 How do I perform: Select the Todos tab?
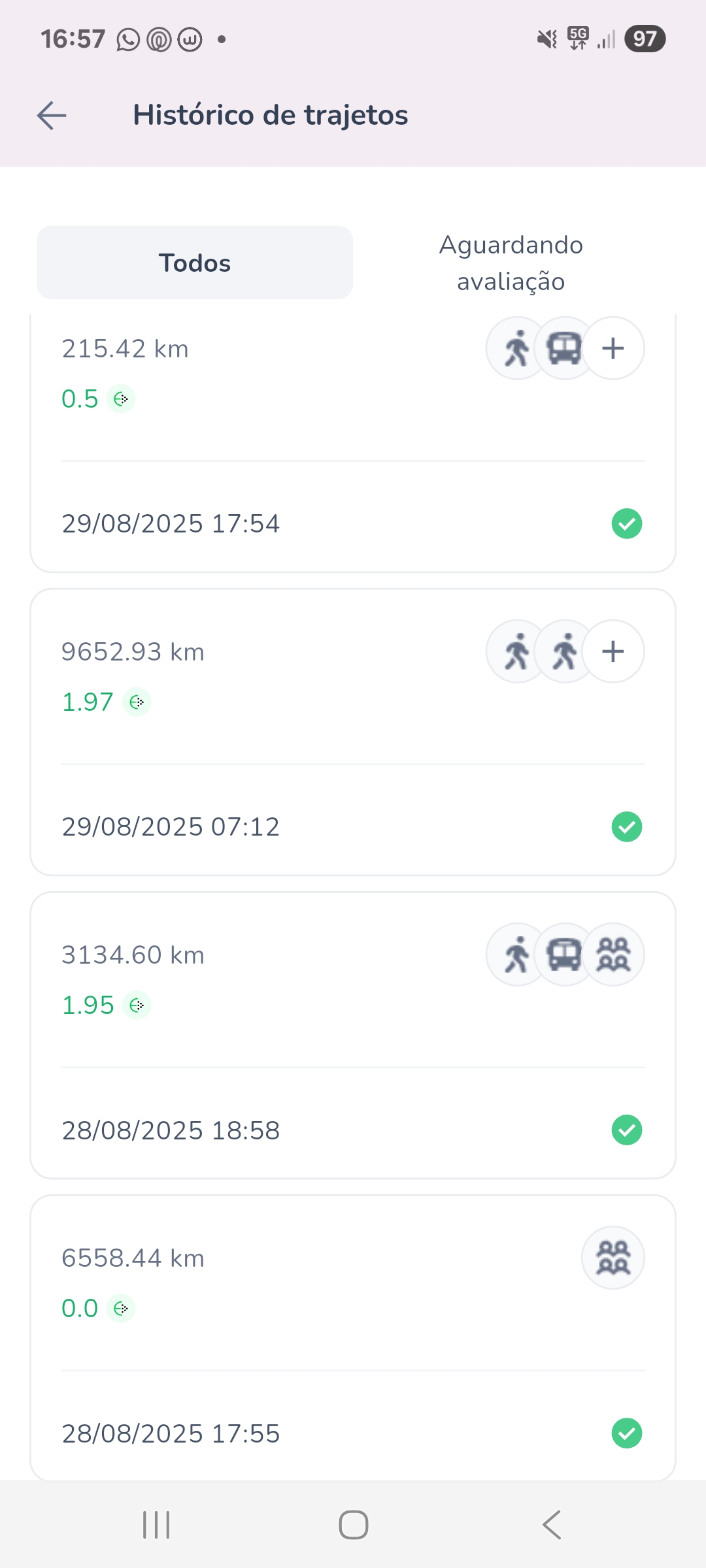click(x=195, y=263)
